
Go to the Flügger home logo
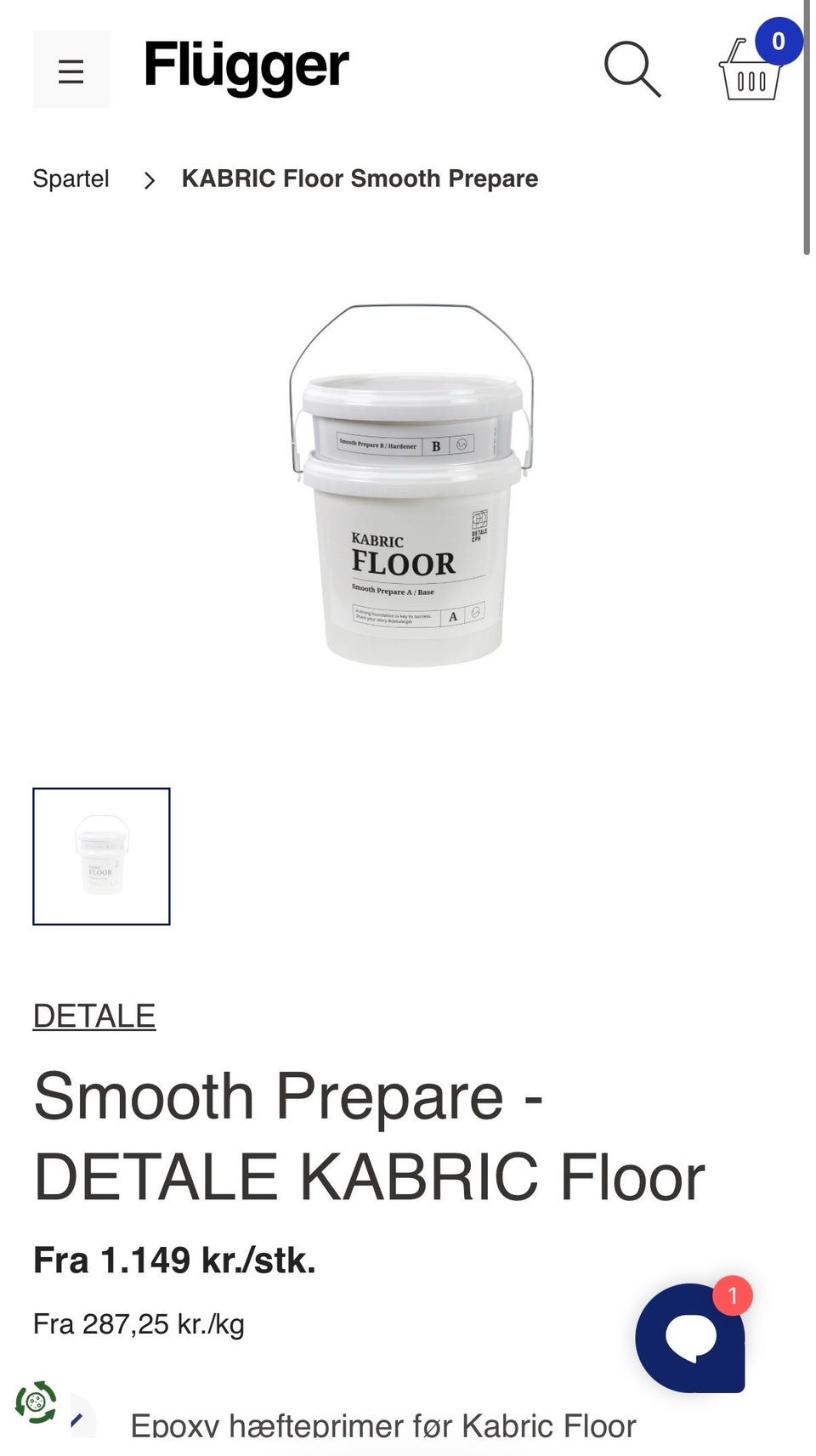pyautogui.click(x=246, y=67)
